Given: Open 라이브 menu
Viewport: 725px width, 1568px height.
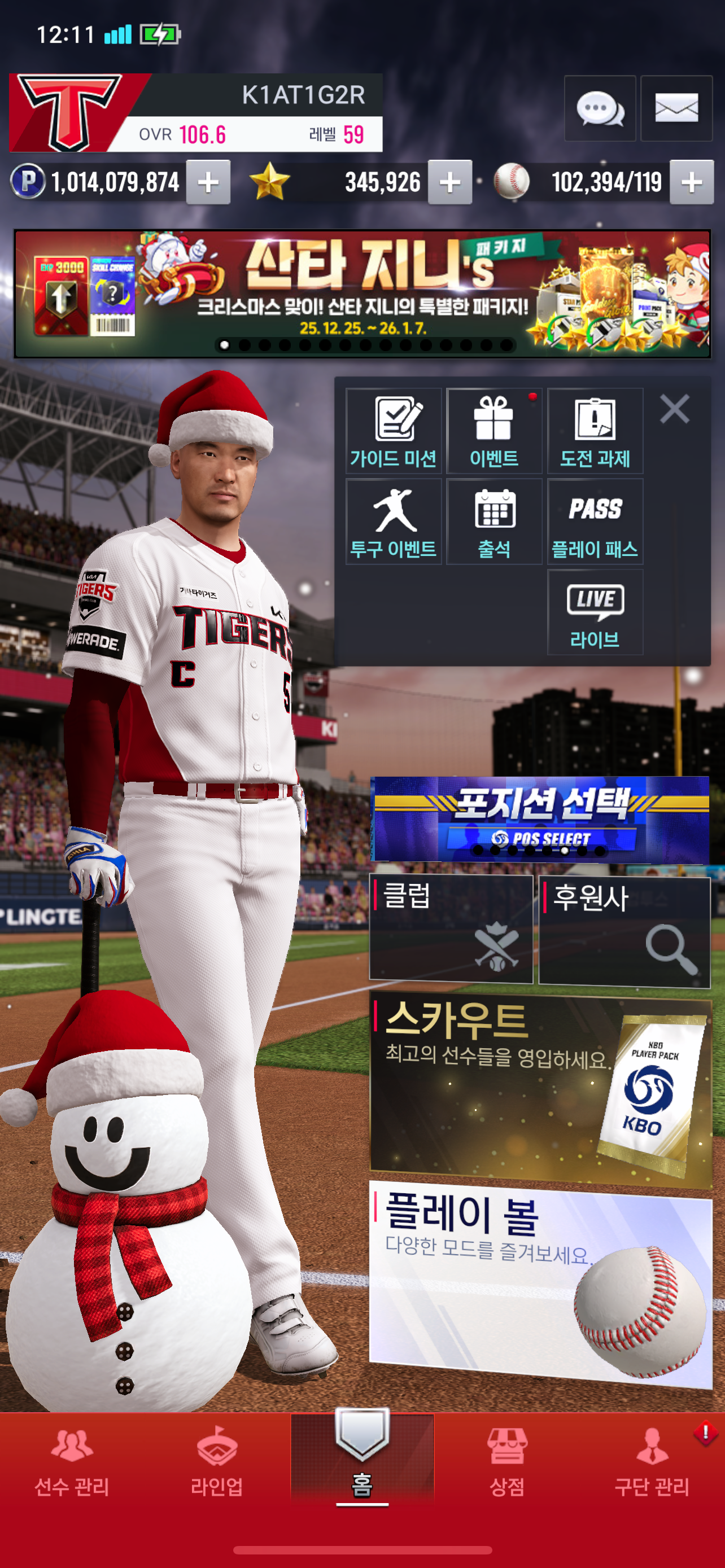Looking at the screenshot, I should (595, 612).
